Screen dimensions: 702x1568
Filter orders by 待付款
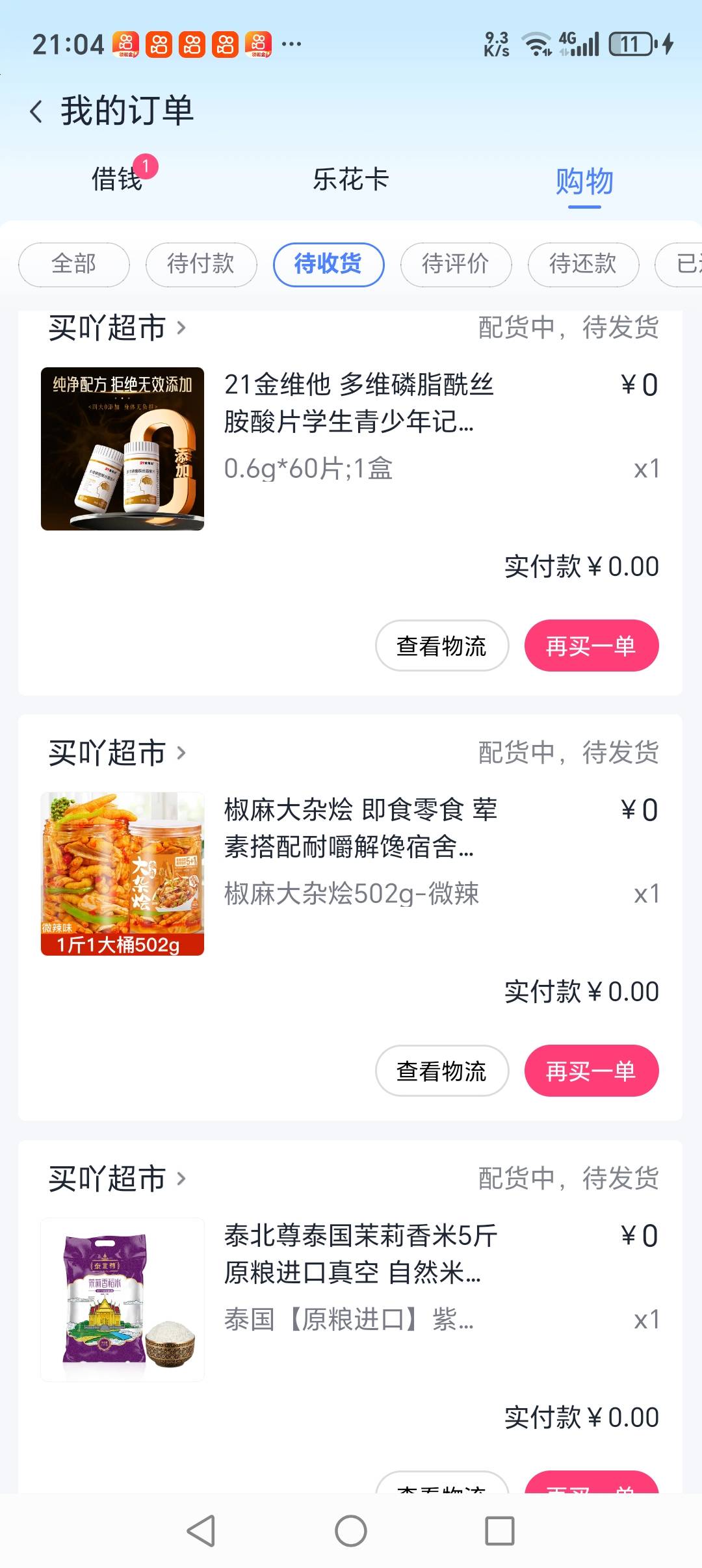click(x=201, y=264)
